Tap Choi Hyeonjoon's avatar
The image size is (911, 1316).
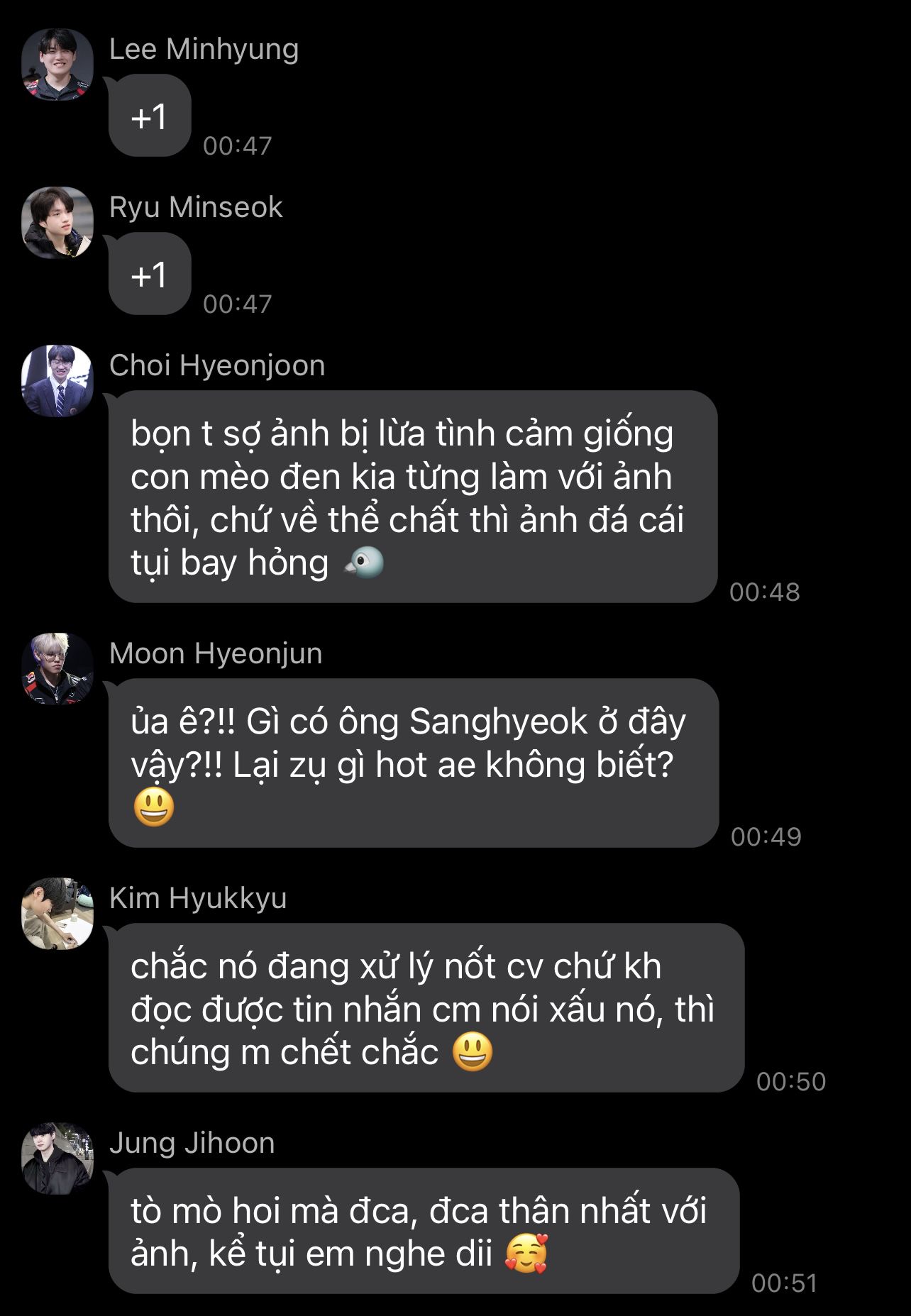(57, 381)
